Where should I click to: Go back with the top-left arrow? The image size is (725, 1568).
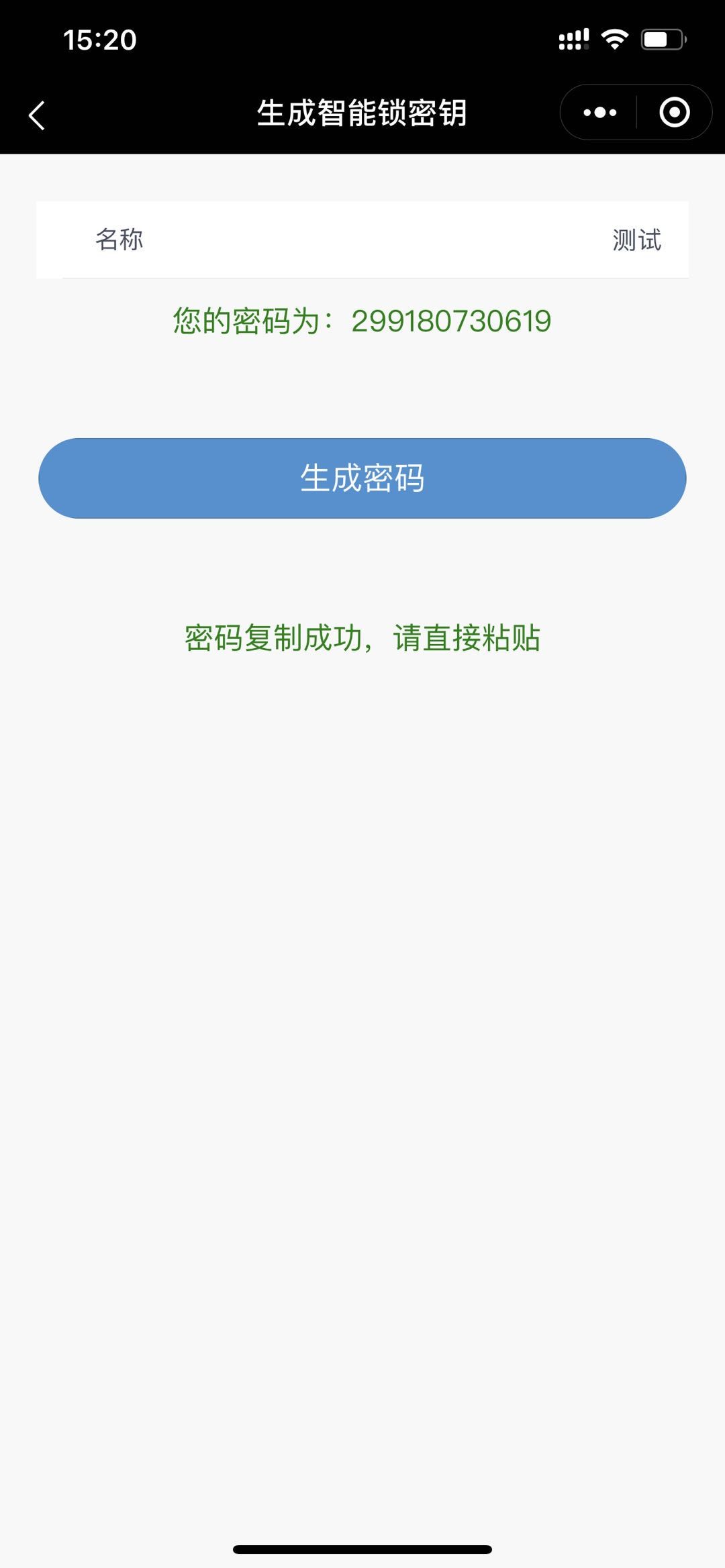tap(37, 115)
